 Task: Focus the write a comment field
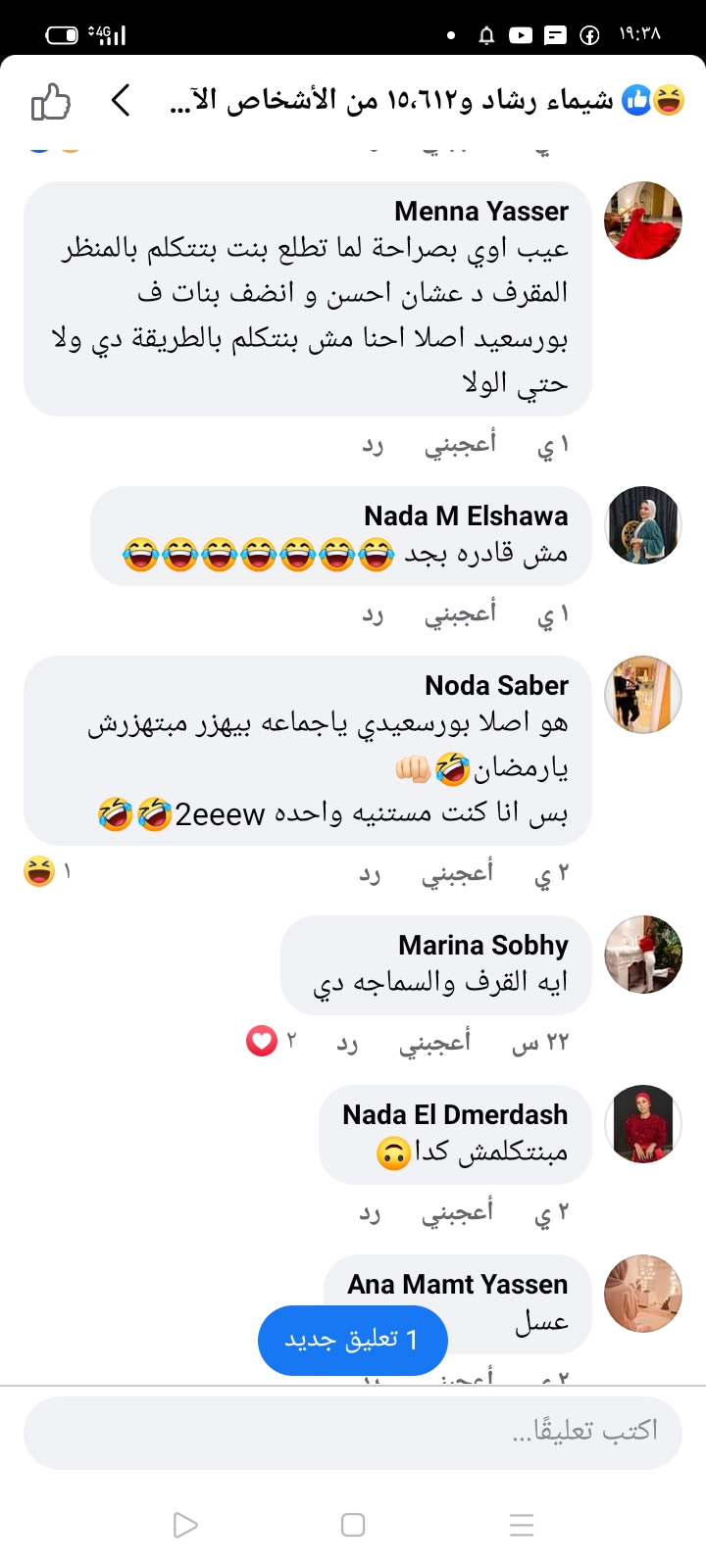353,1432
